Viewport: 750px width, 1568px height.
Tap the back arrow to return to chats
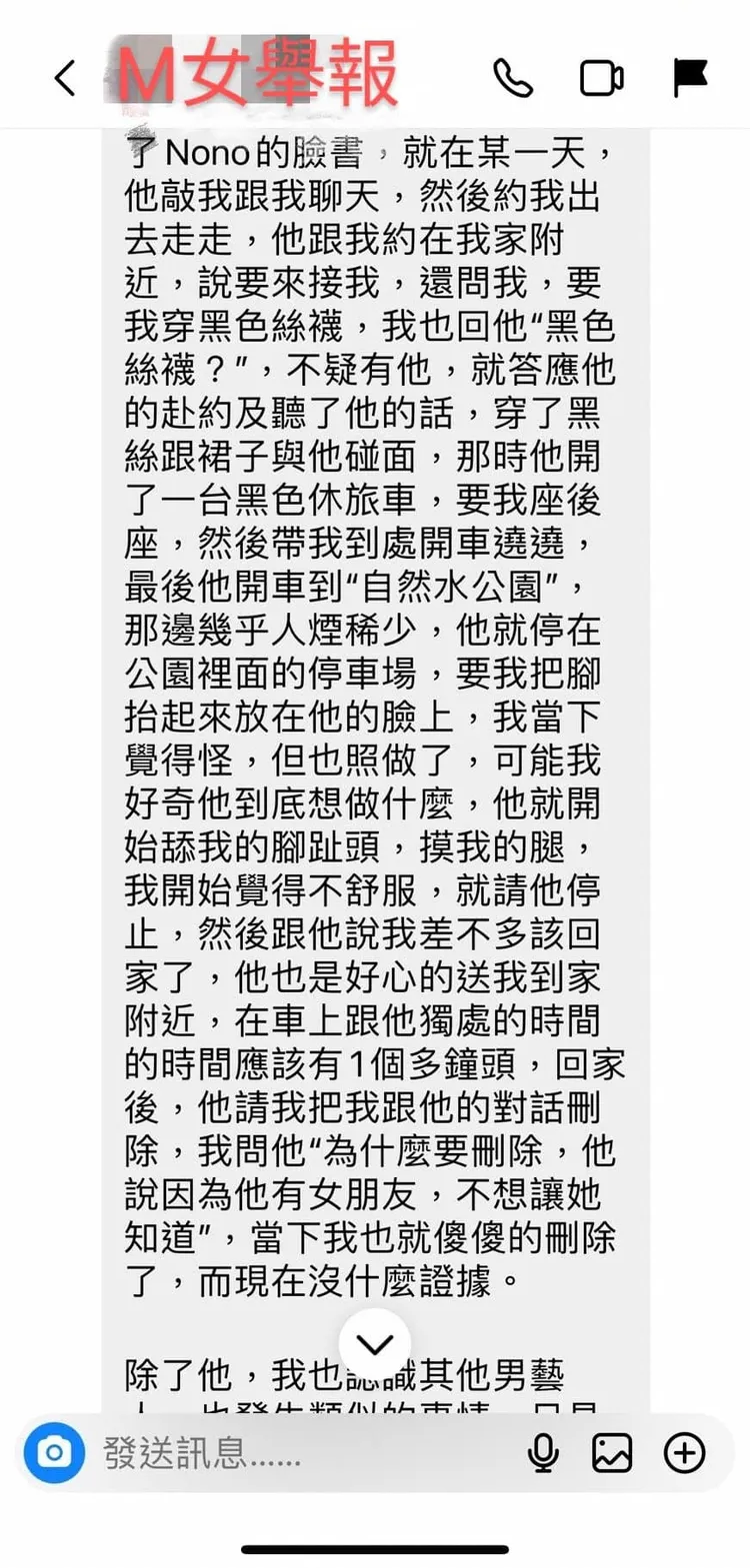point(65,78)
